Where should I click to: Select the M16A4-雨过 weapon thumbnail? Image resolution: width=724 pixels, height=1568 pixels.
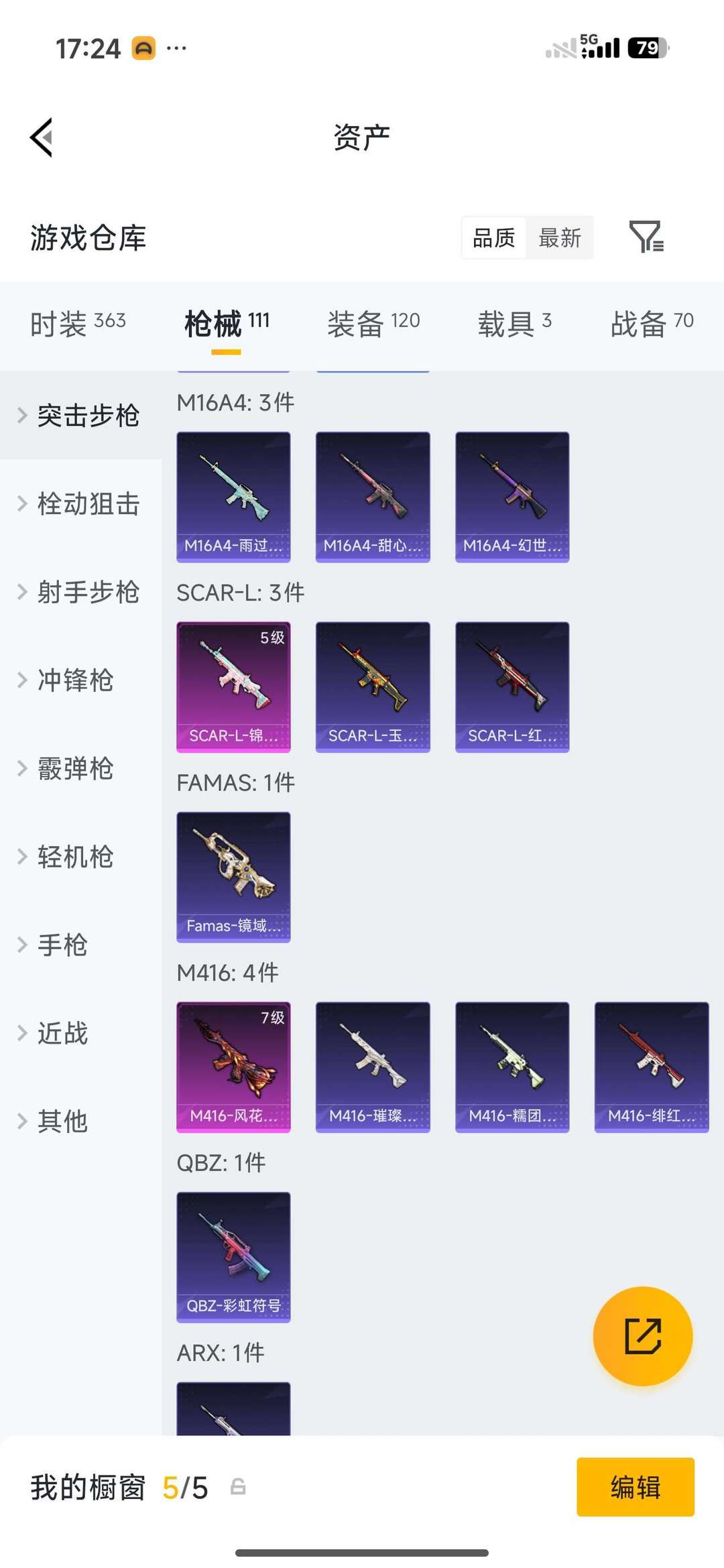tap(233, 496)
